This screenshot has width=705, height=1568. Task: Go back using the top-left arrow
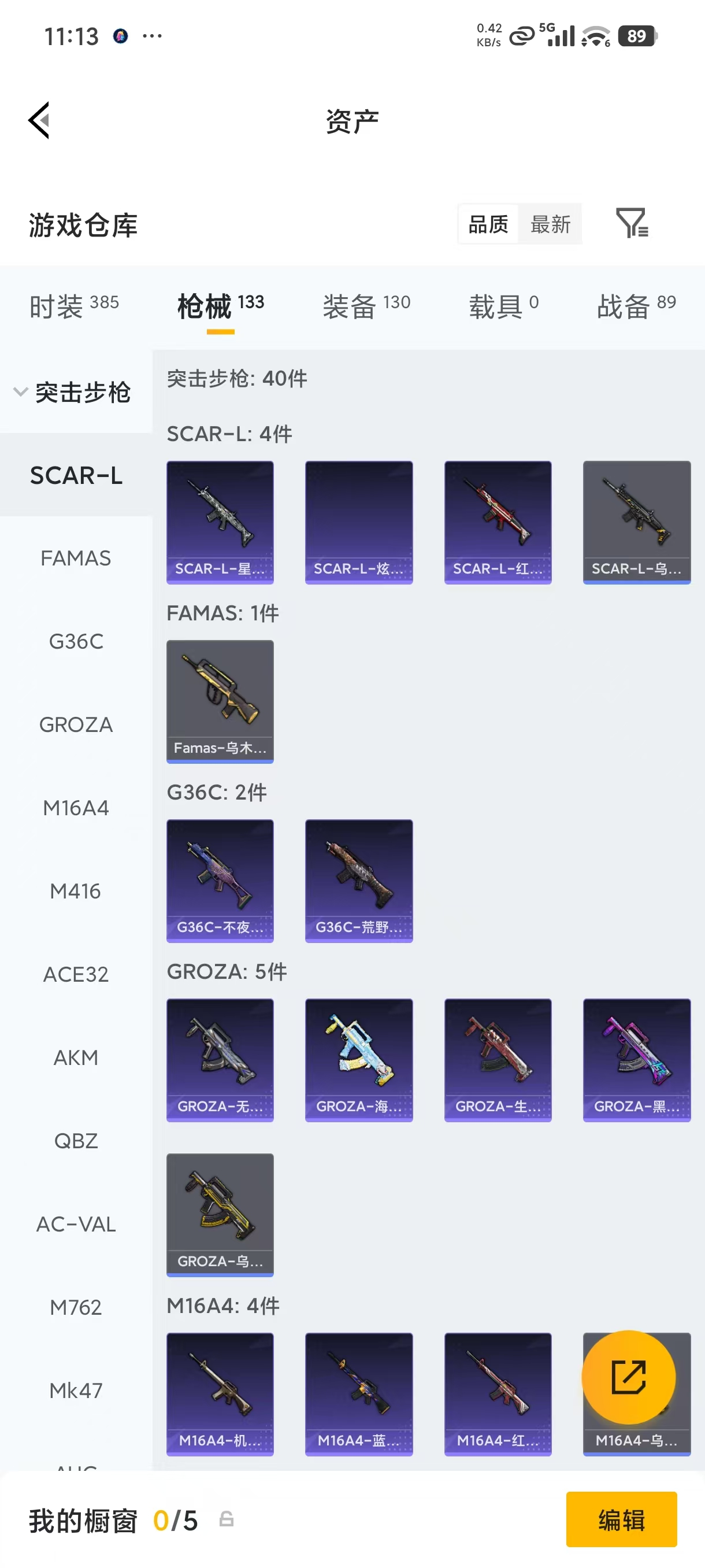click(39, 120)
